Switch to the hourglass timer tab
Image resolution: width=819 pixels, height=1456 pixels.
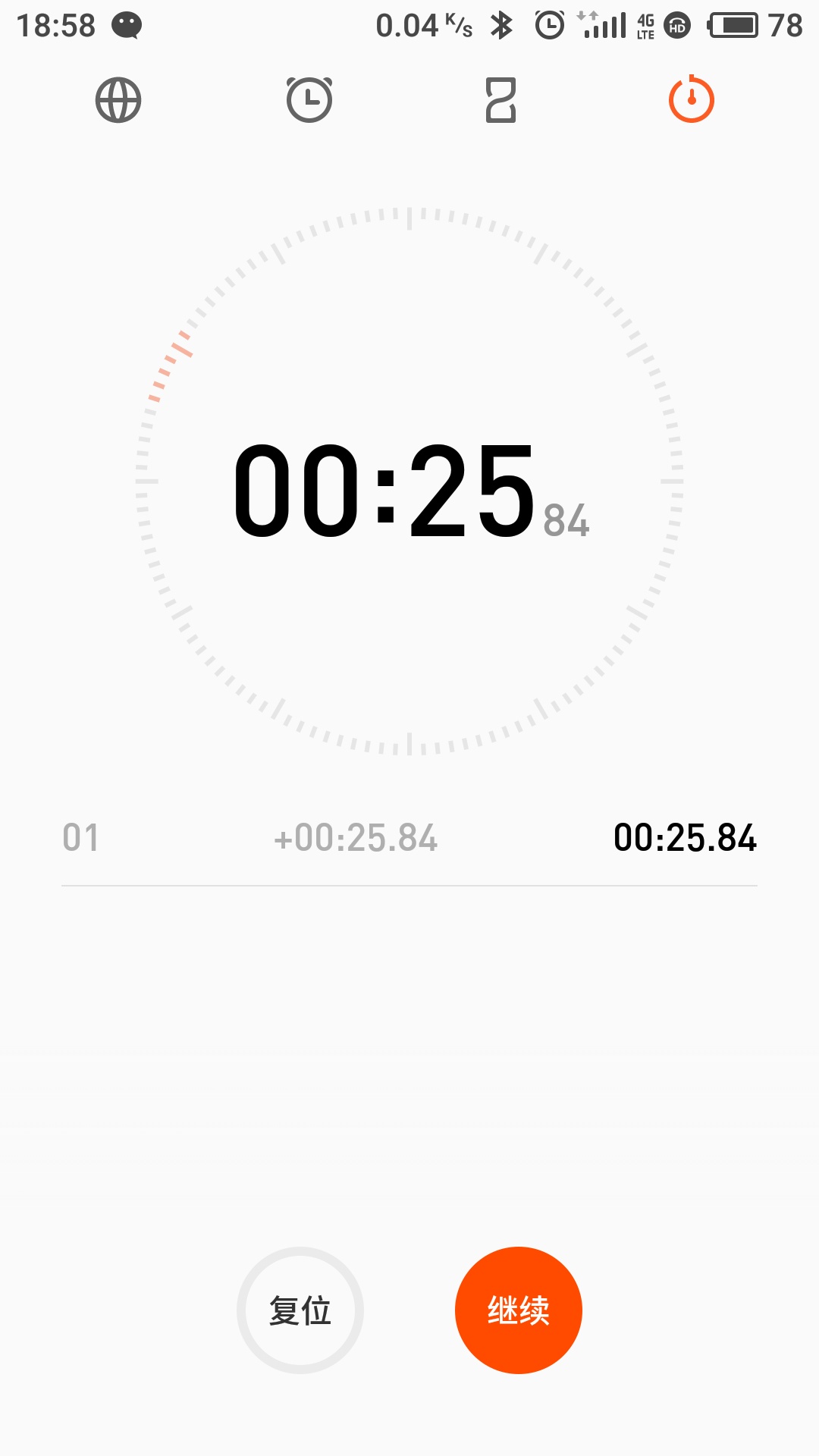500,100
